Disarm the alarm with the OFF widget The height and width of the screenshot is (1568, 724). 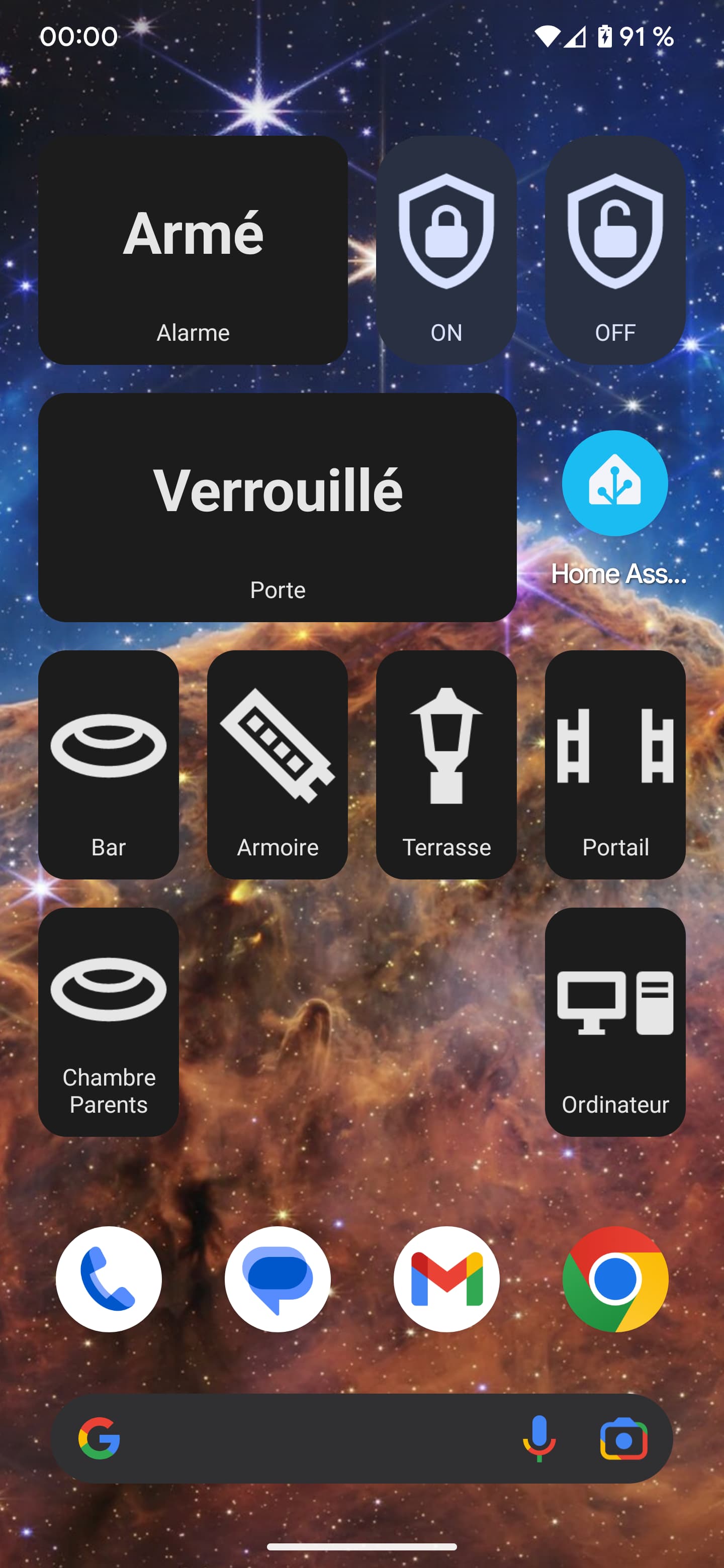(615, 250)
